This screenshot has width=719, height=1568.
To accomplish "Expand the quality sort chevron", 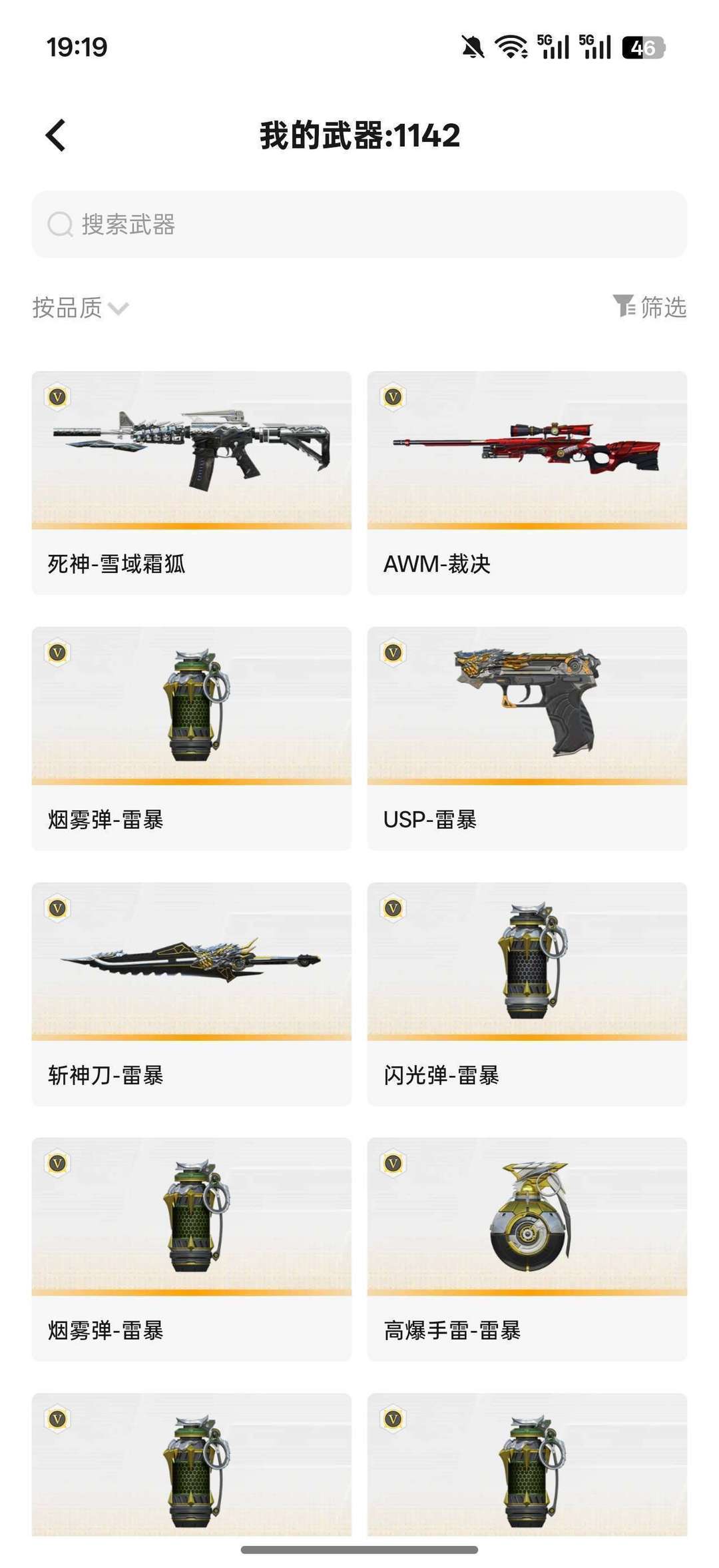I will [x=119, y=309].
